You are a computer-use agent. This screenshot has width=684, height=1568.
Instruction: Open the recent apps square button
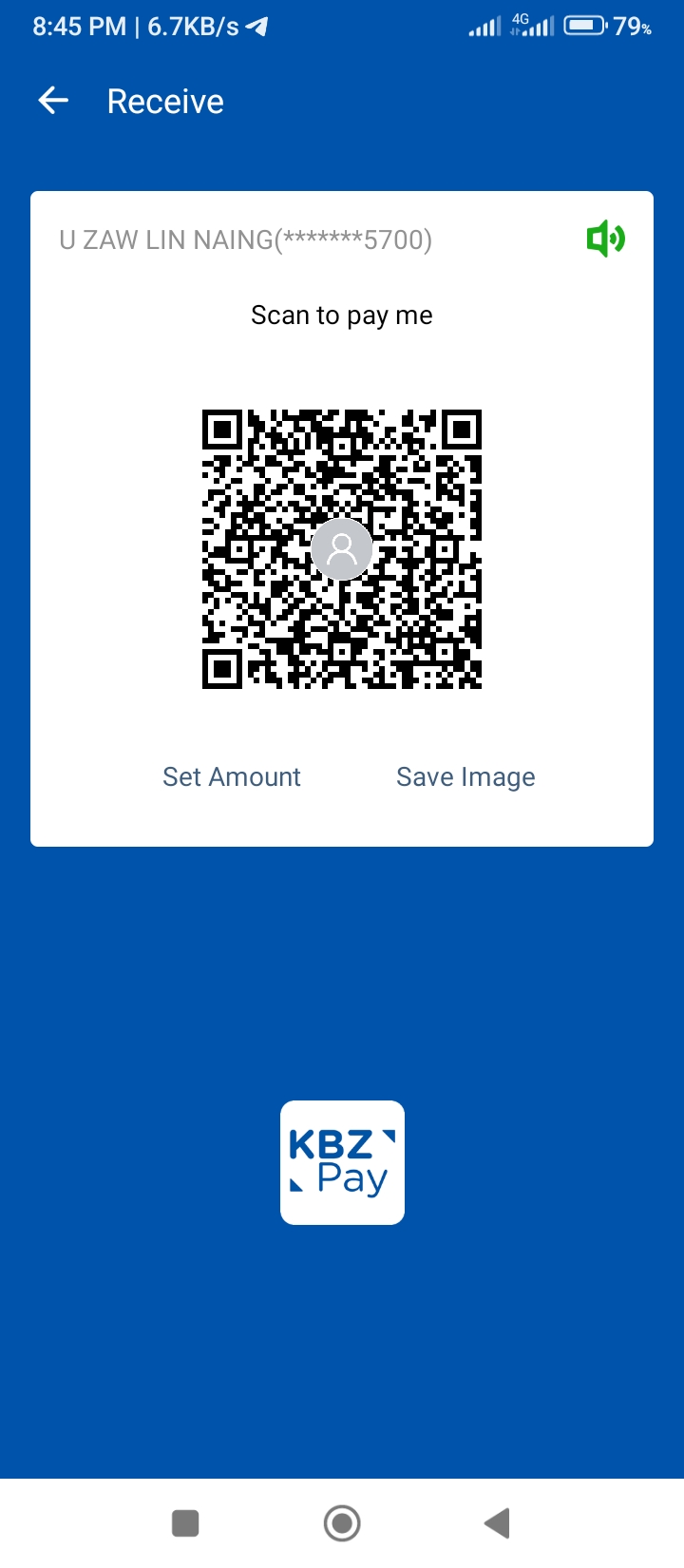click(x=185, y=1523)
